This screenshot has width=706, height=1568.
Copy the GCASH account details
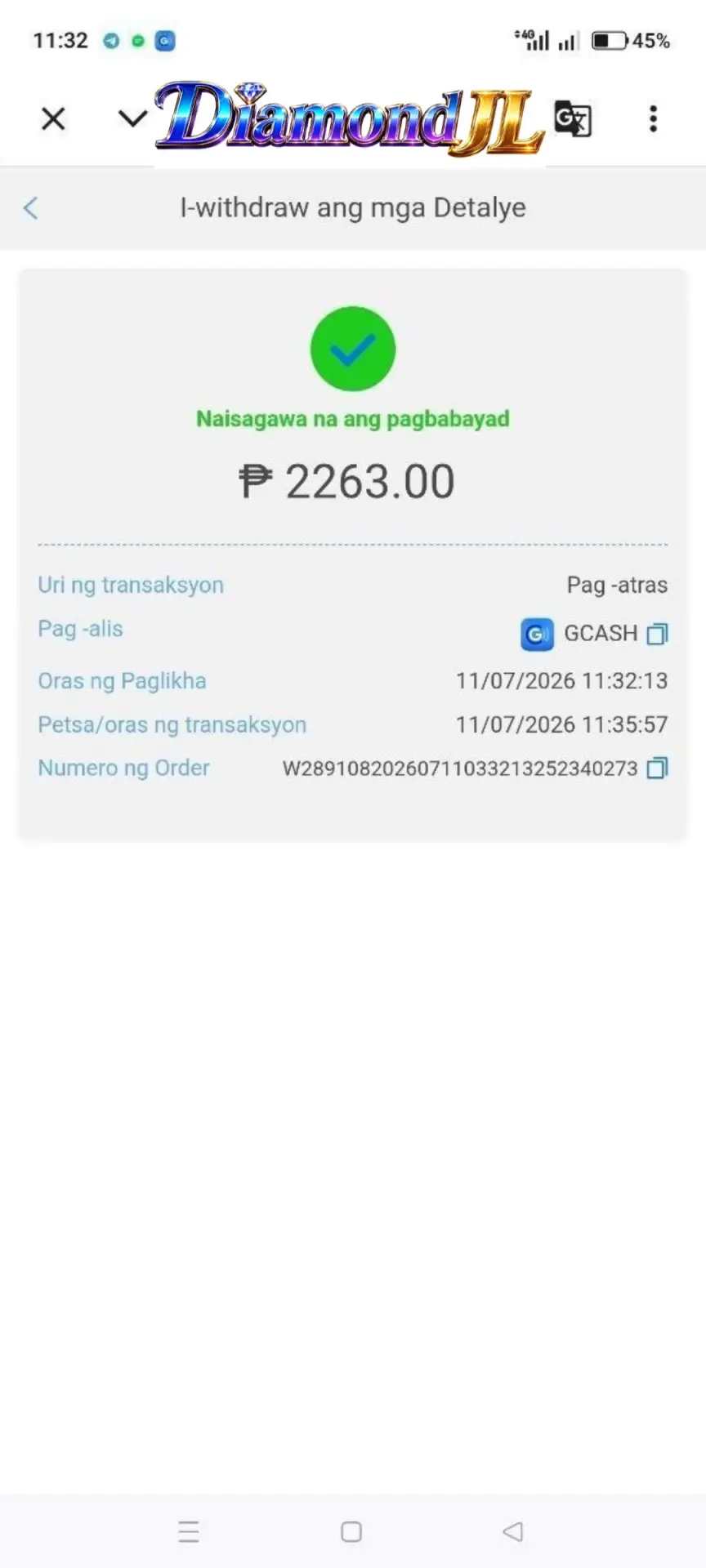(x=658, y=634)
